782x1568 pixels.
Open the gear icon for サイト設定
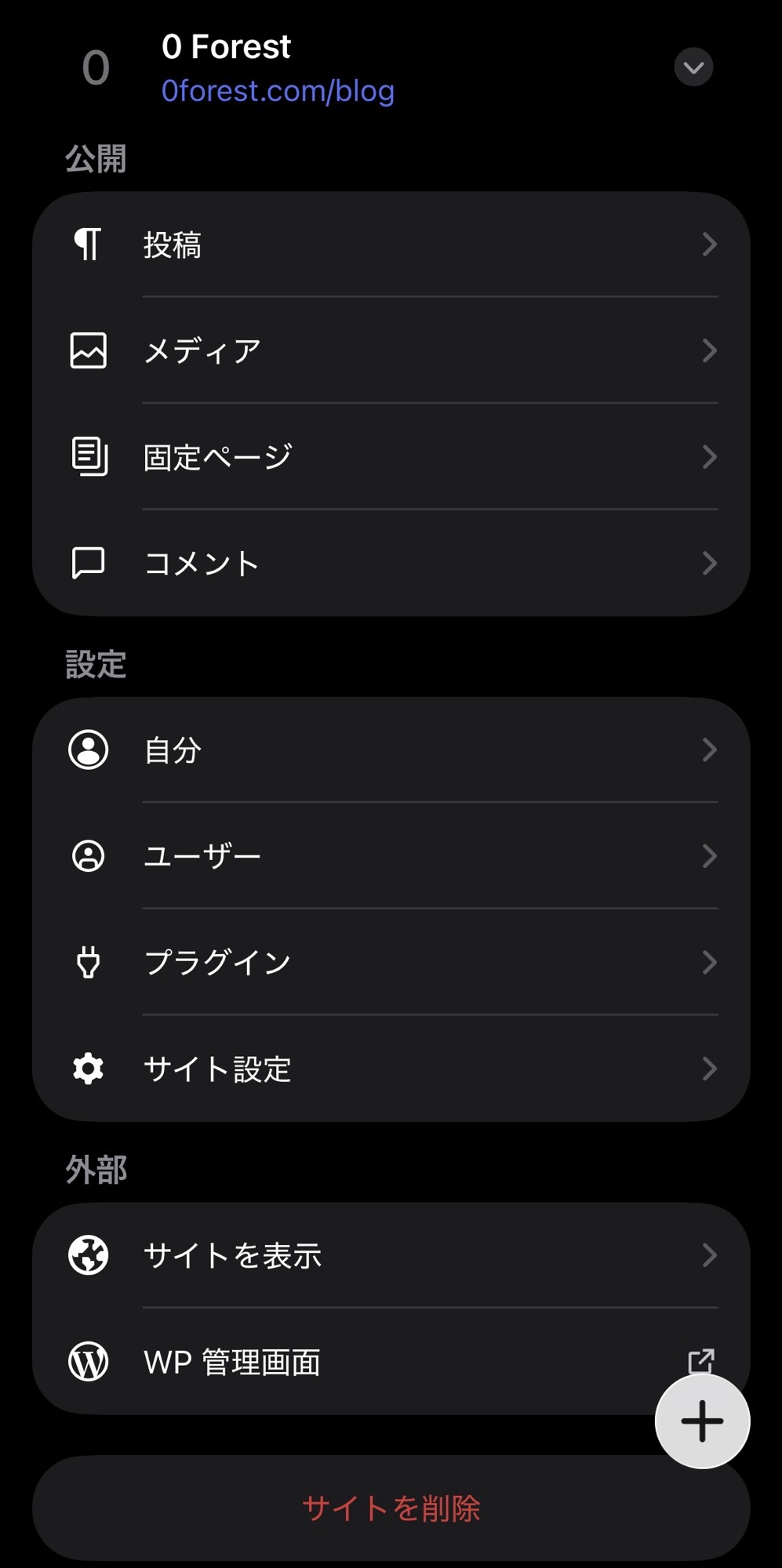click(x=87, y=1068)
